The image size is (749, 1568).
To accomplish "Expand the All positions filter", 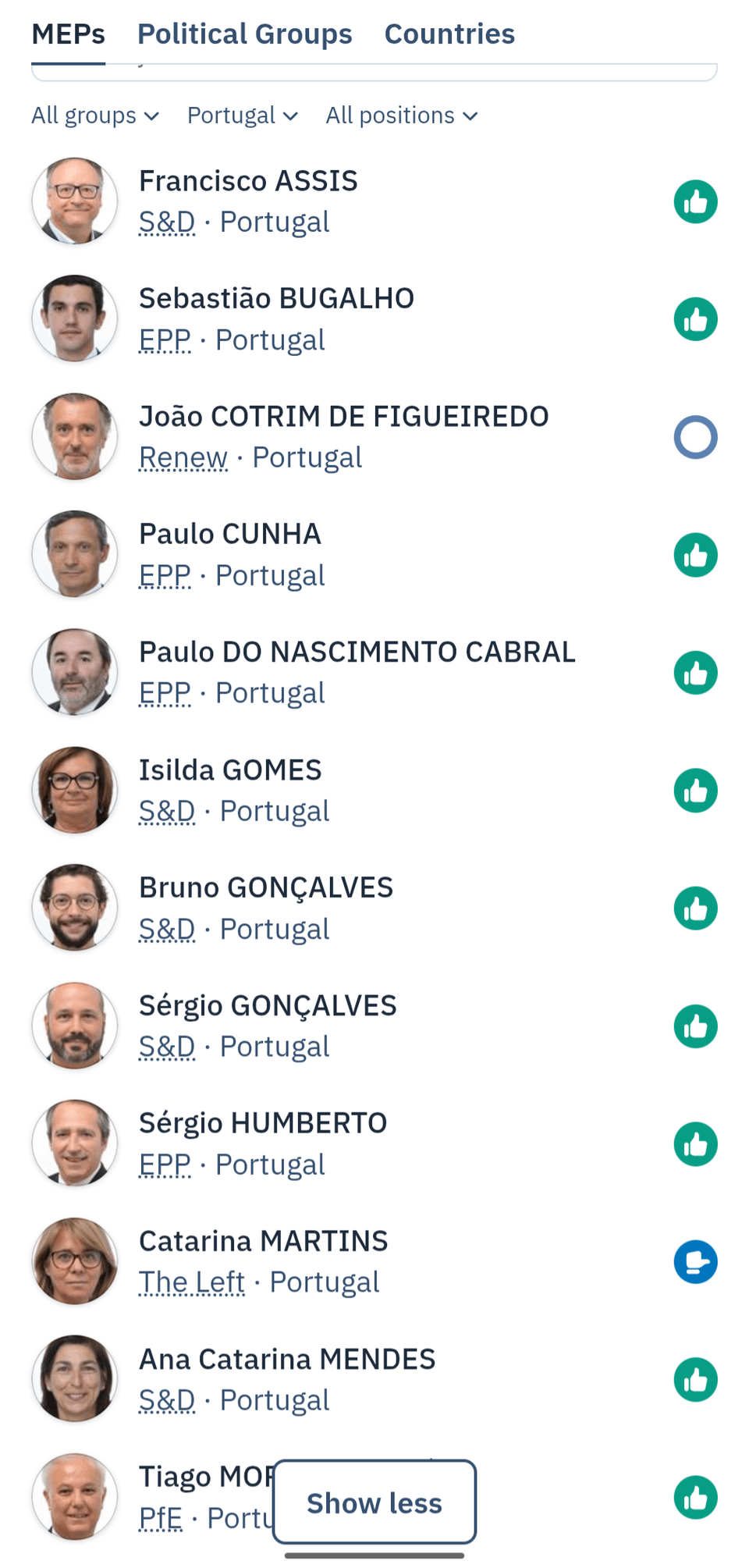I will pos(401,116).
